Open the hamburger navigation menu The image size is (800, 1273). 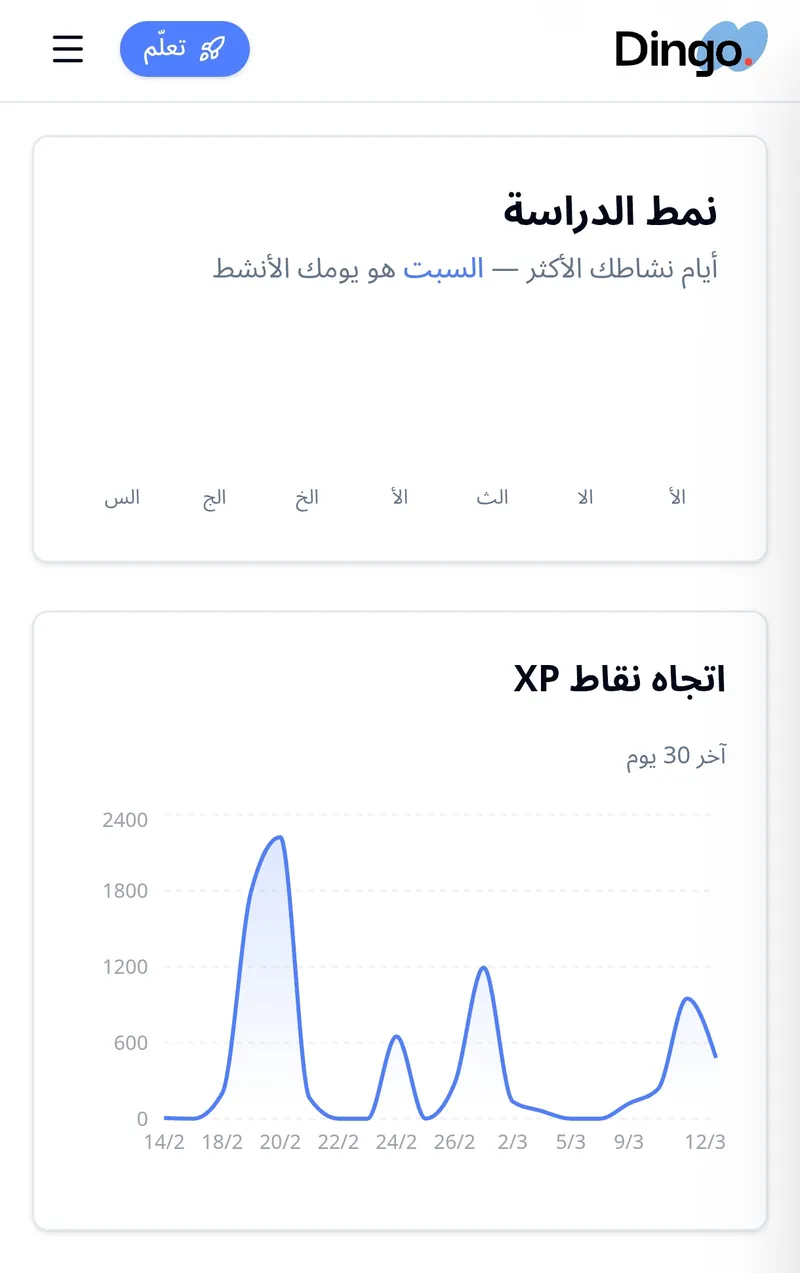click(x=67, y=50)
